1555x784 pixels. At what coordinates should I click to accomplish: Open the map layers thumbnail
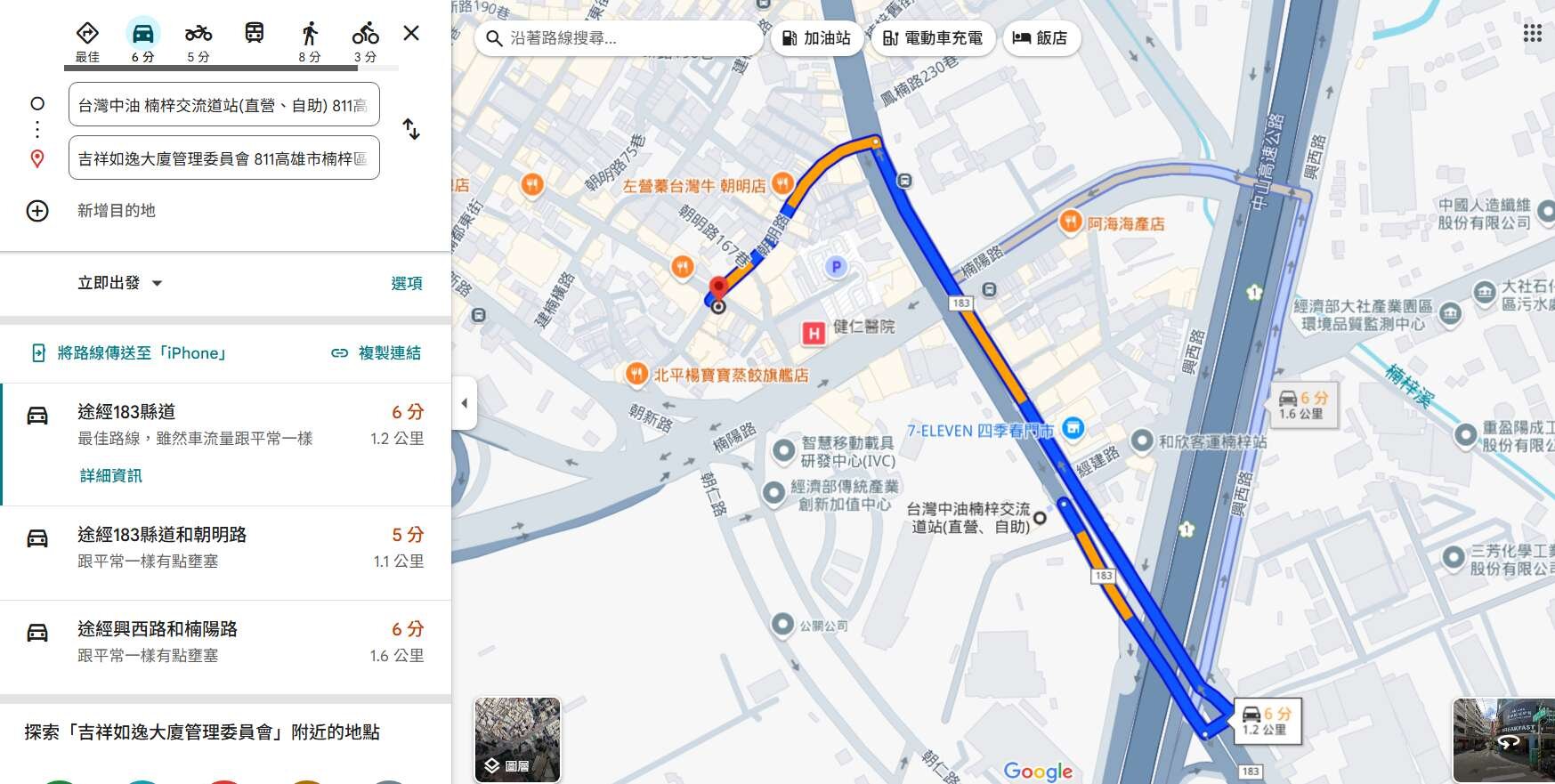pyautogui.click(x=517, y=740)
